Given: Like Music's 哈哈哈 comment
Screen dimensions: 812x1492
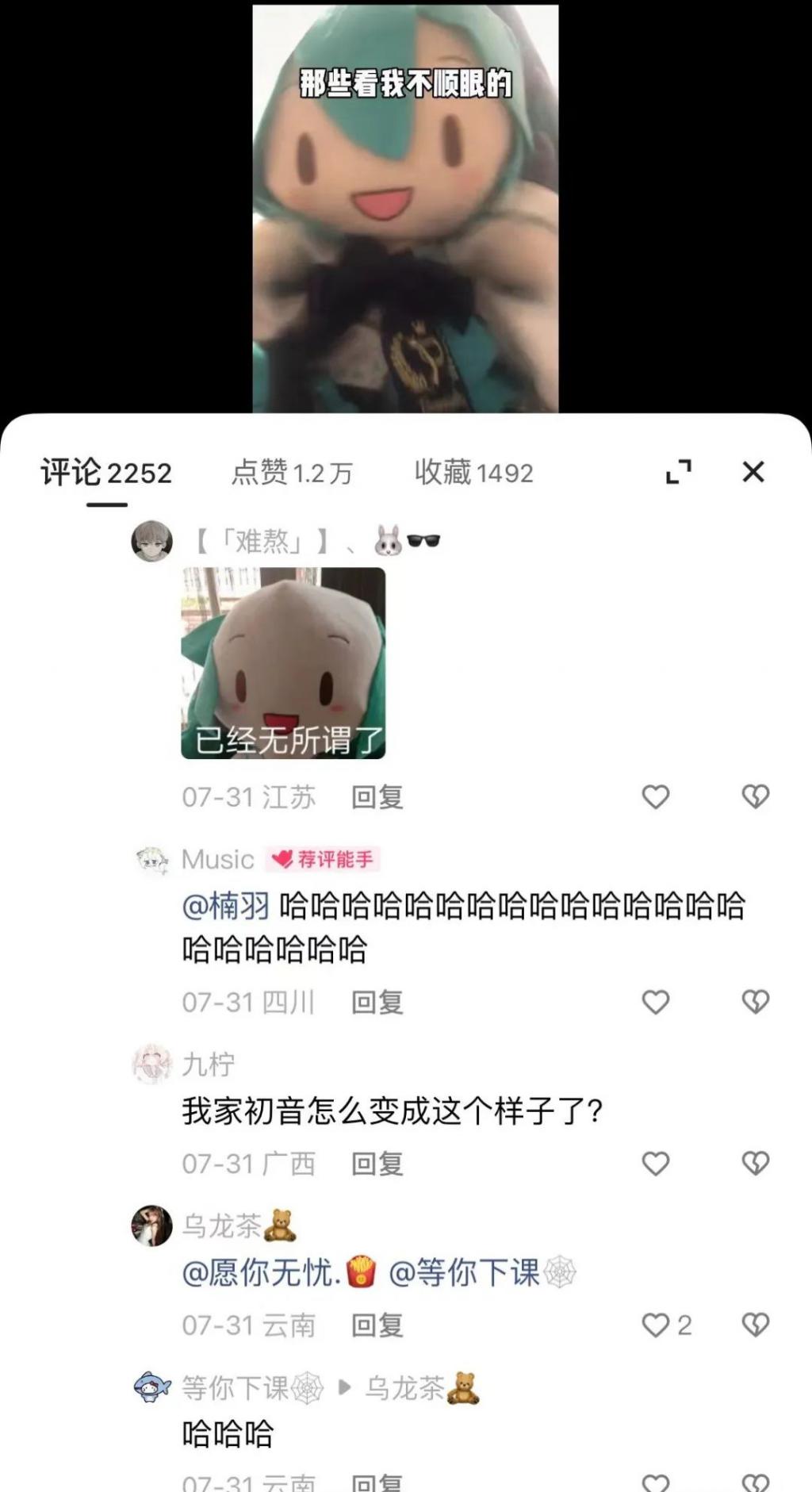Looking at the screenshot, I should pos(656,1002).
